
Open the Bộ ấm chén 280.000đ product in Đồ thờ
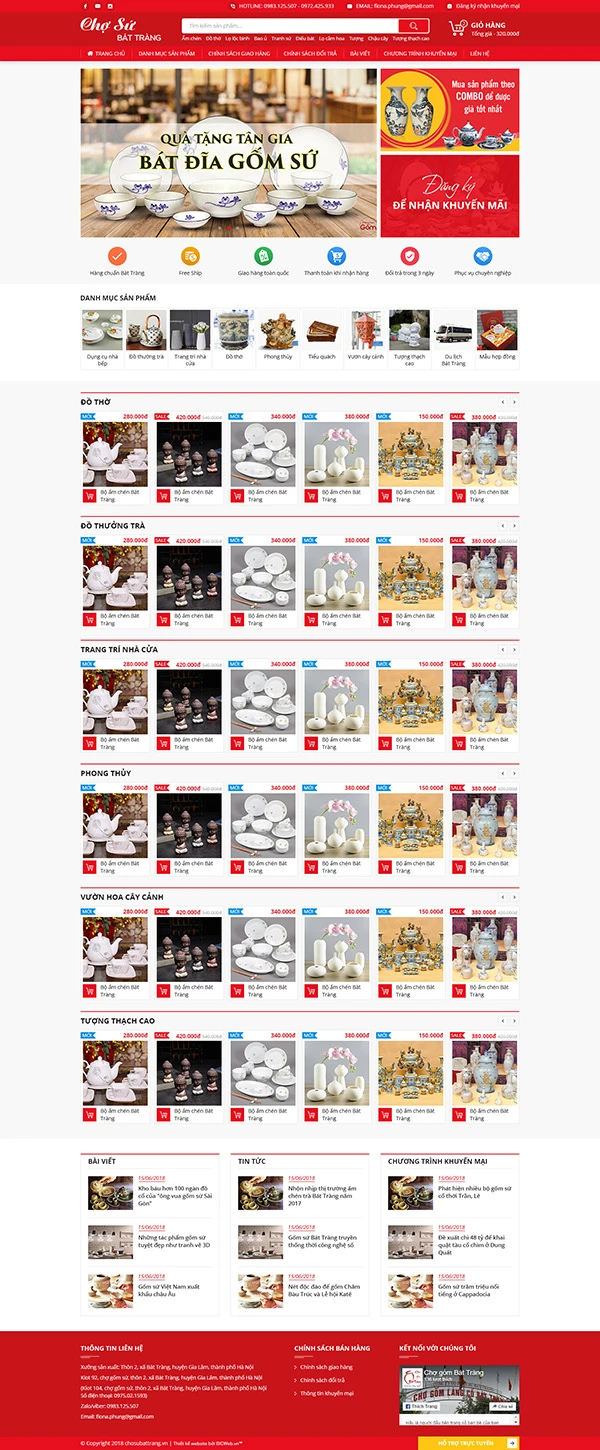pos(115,456)
